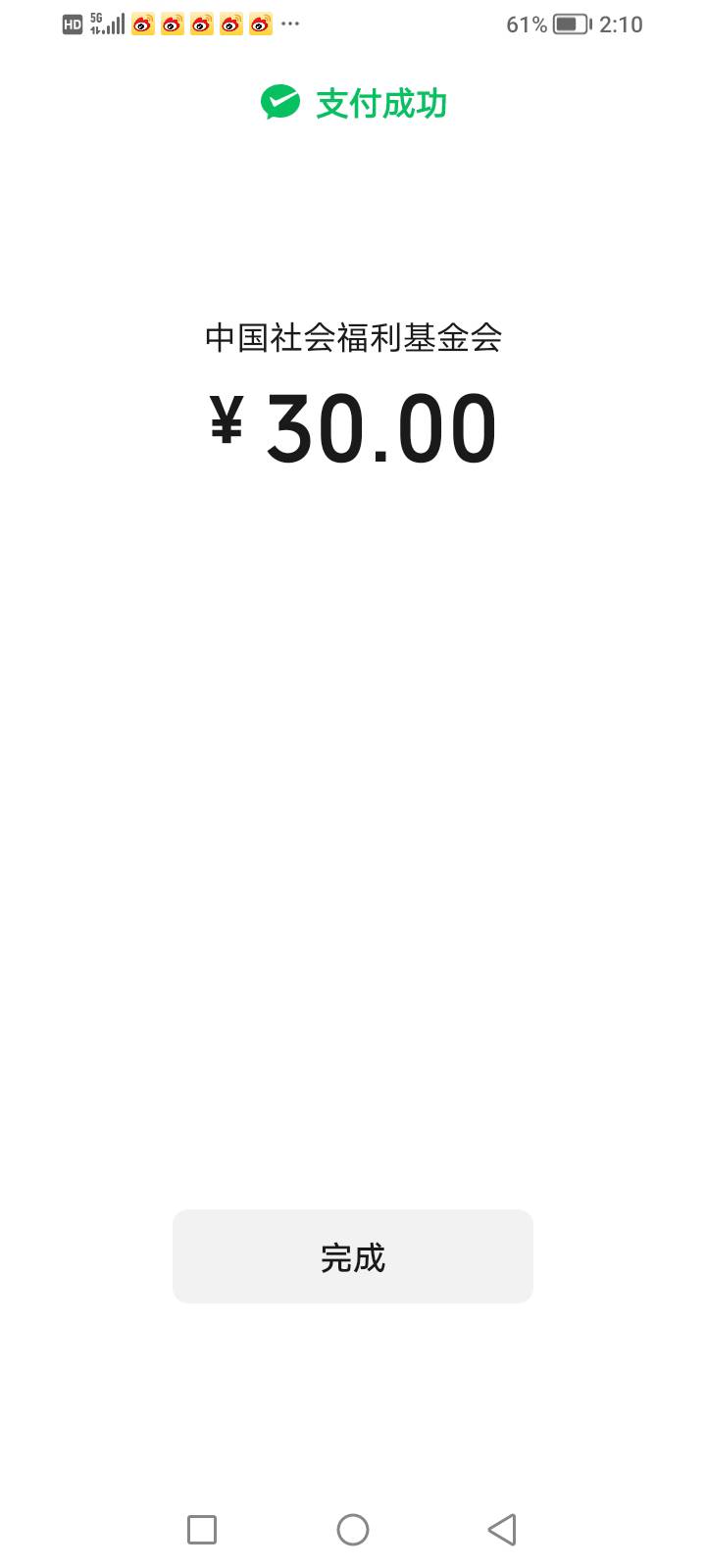Go back using the system back arrow
This screenshot has height=1568, width=706.
click(502, 1530)
